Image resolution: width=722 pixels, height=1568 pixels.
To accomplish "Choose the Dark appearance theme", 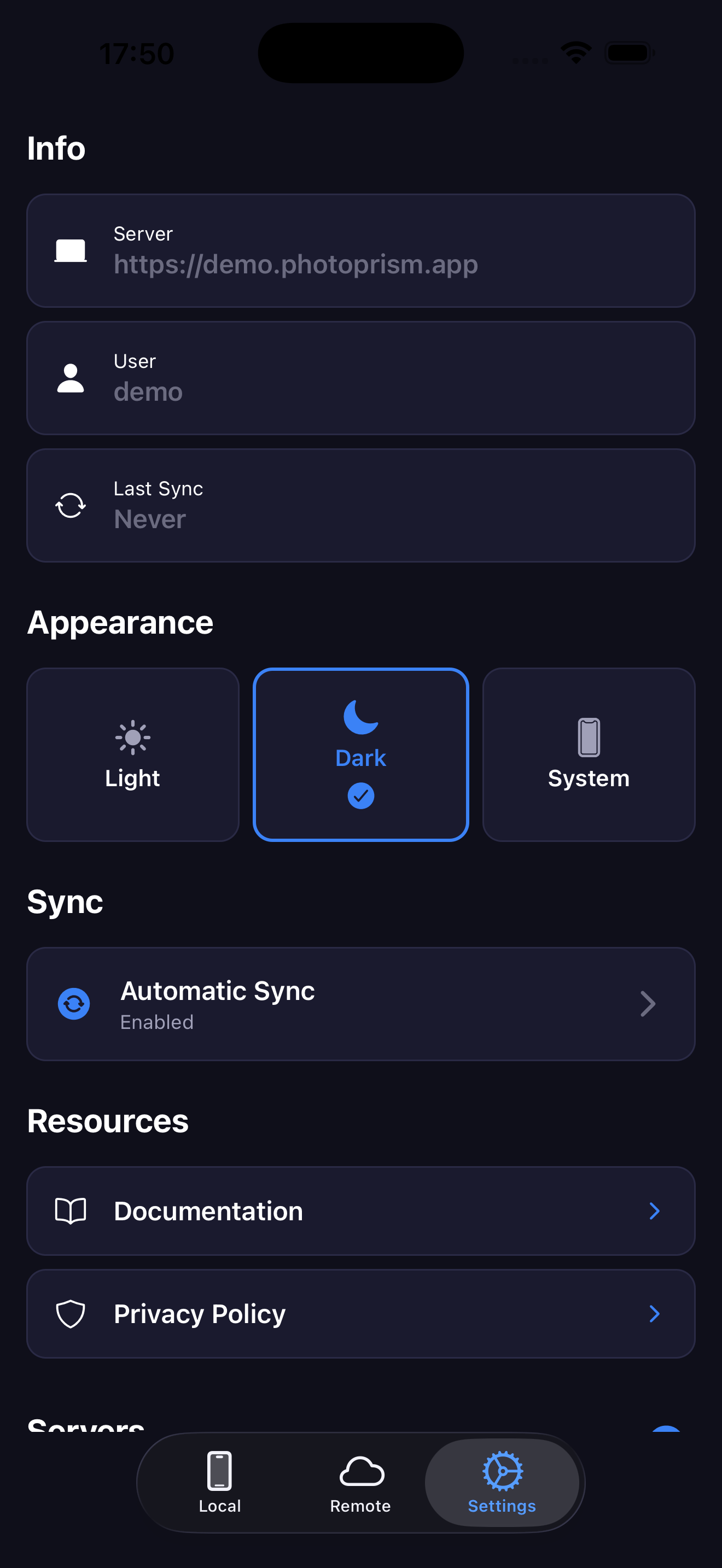I will [360, 754].
